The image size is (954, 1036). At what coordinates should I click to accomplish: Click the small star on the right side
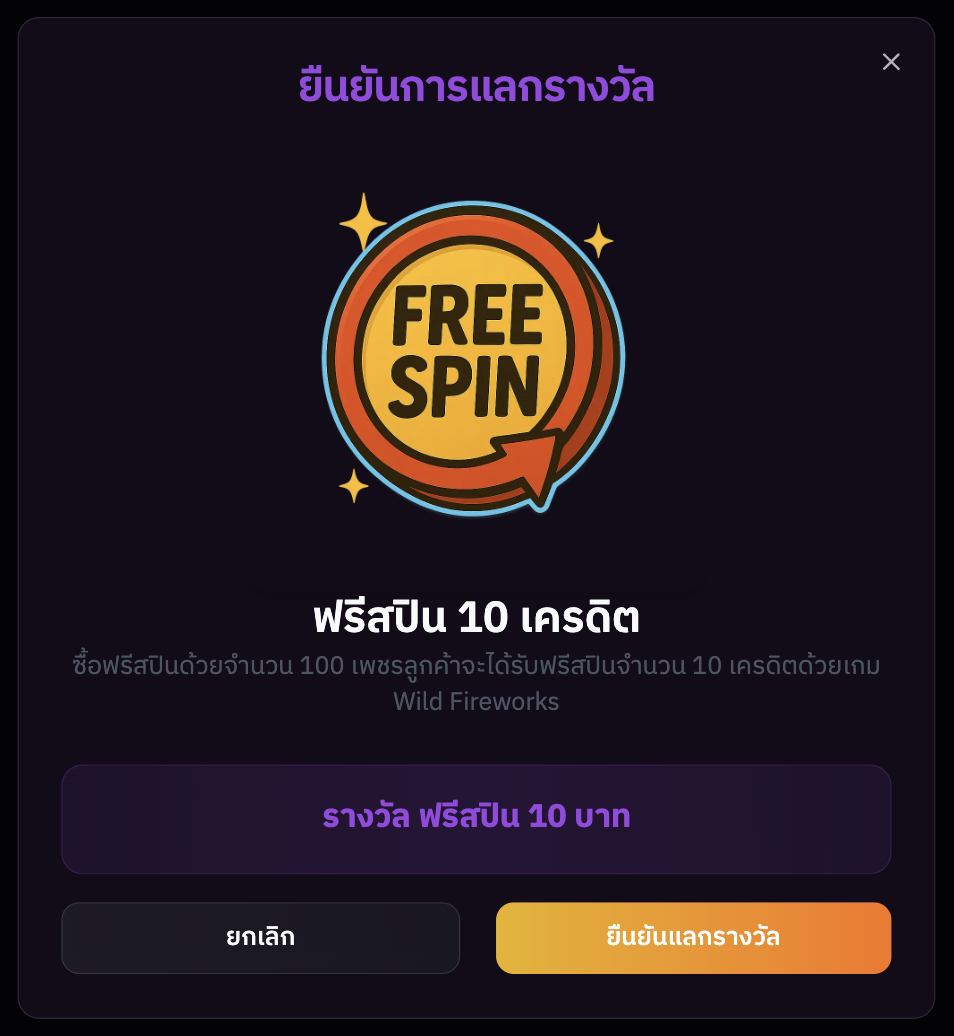point(598,240)
